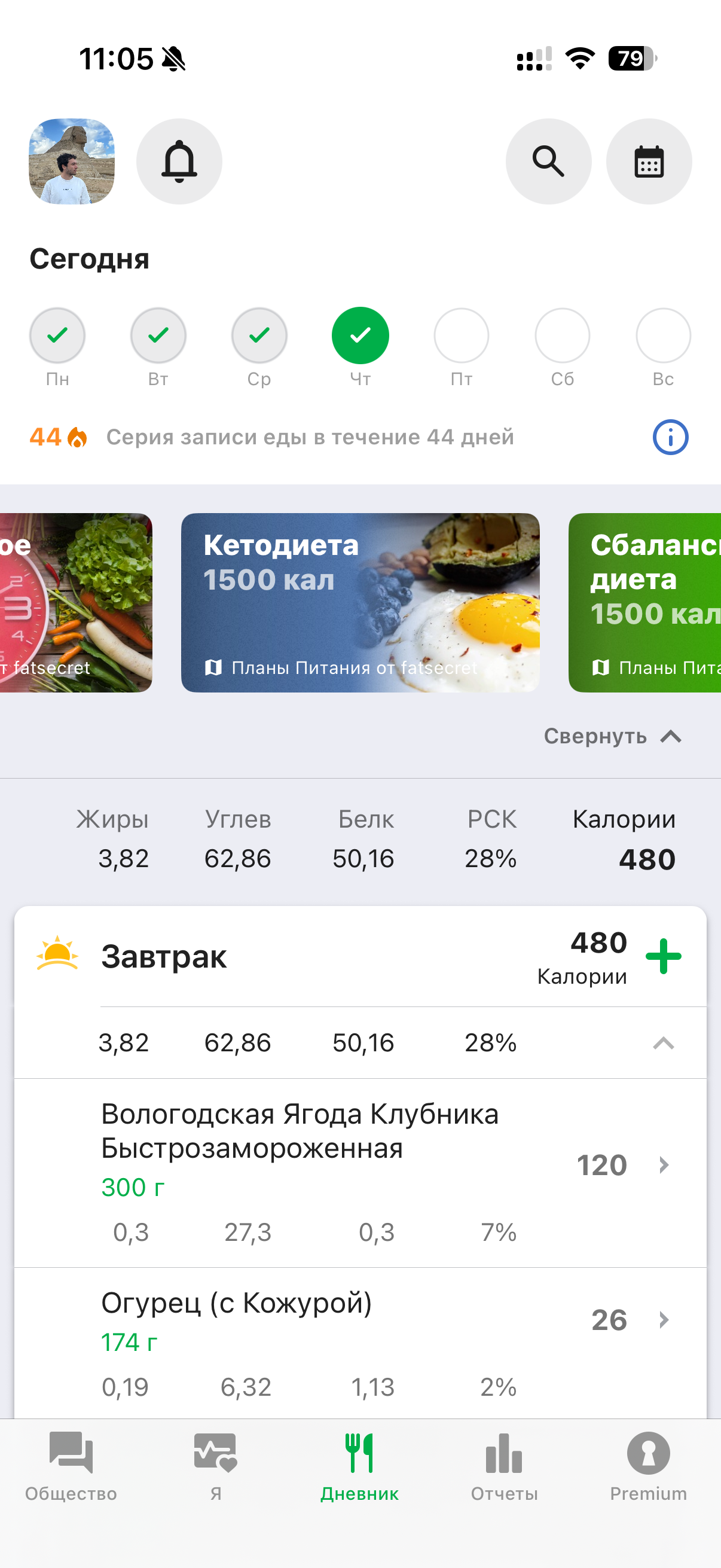Collapse the meal plans via Свернуть
The height and width of the screenshot is (1568, 721).
coord(612,737)
